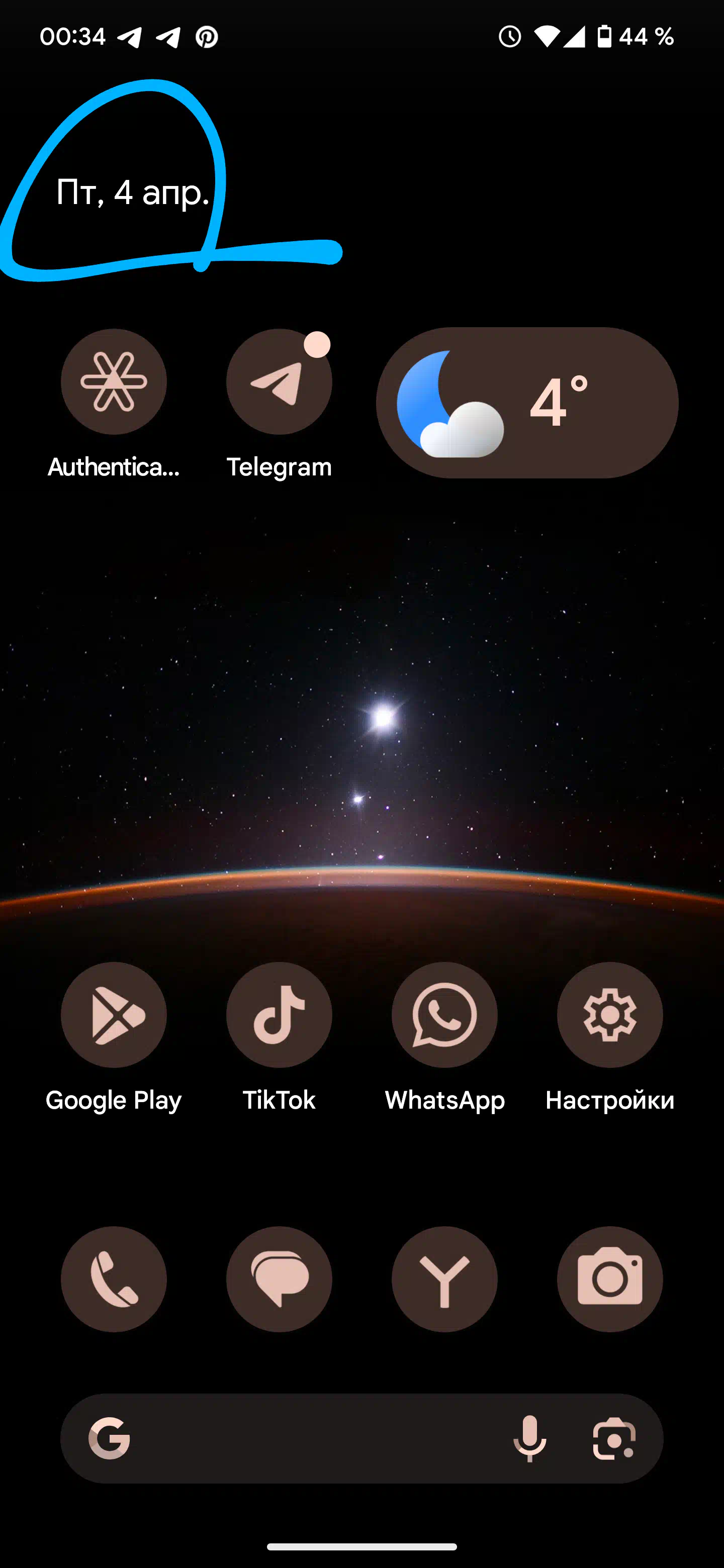Open the Phone dialer app
Image resolution: width=724 pixels, height=1568 pixels.
[114, 1279]
